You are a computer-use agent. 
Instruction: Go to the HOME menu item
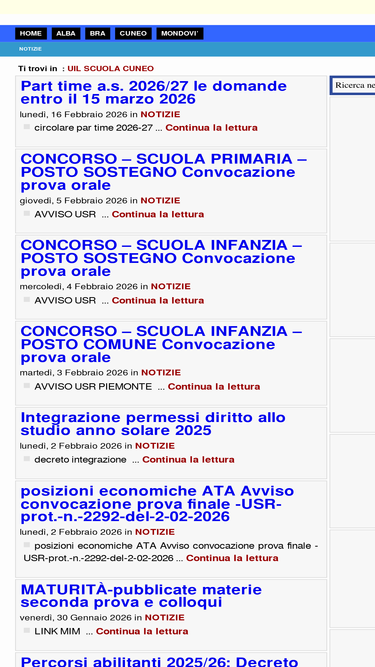click(31, 34)
